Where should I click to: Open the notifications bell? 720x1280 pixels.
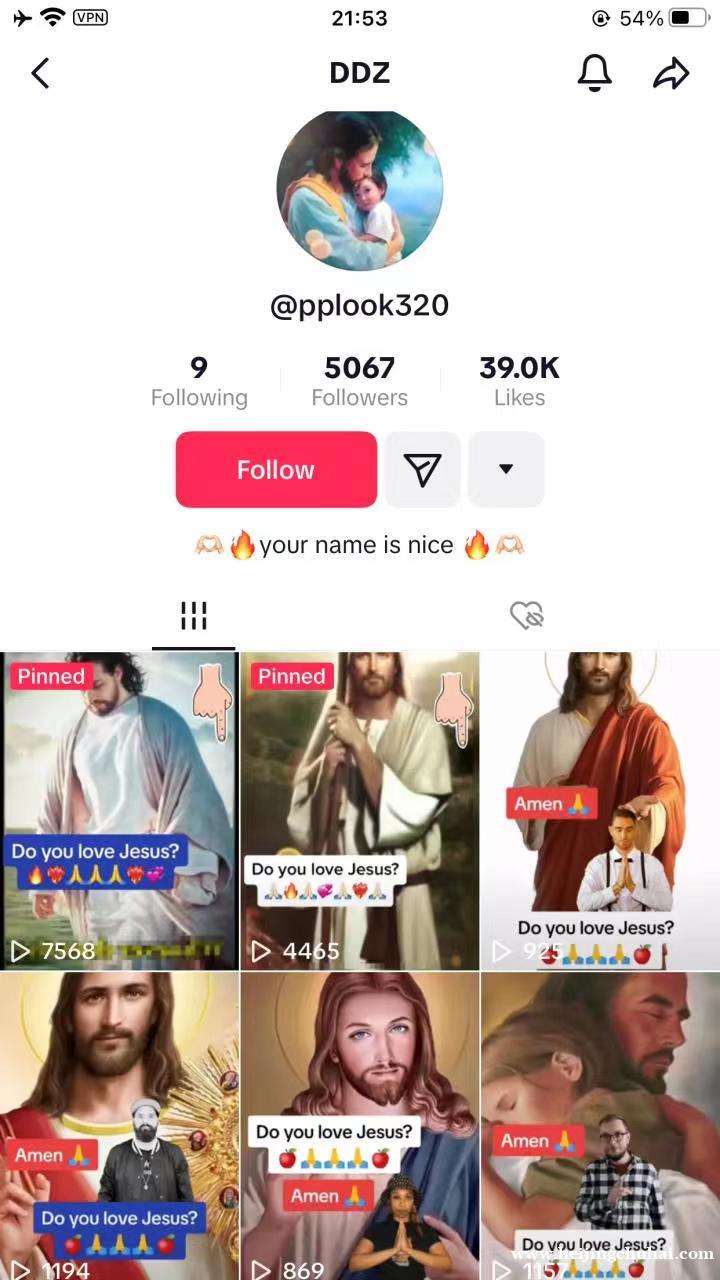click(x=594, y=73)
